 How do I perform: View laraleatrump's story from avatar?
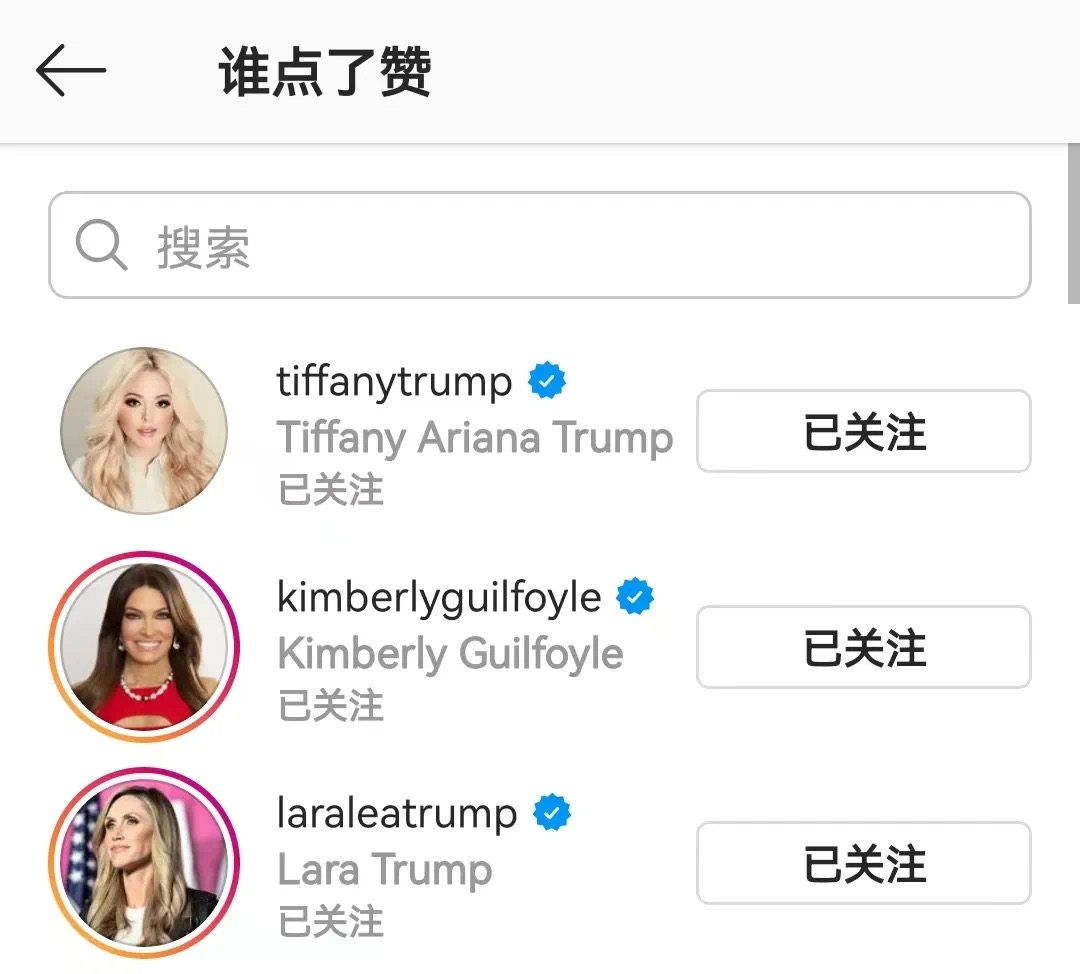[144, 863]
